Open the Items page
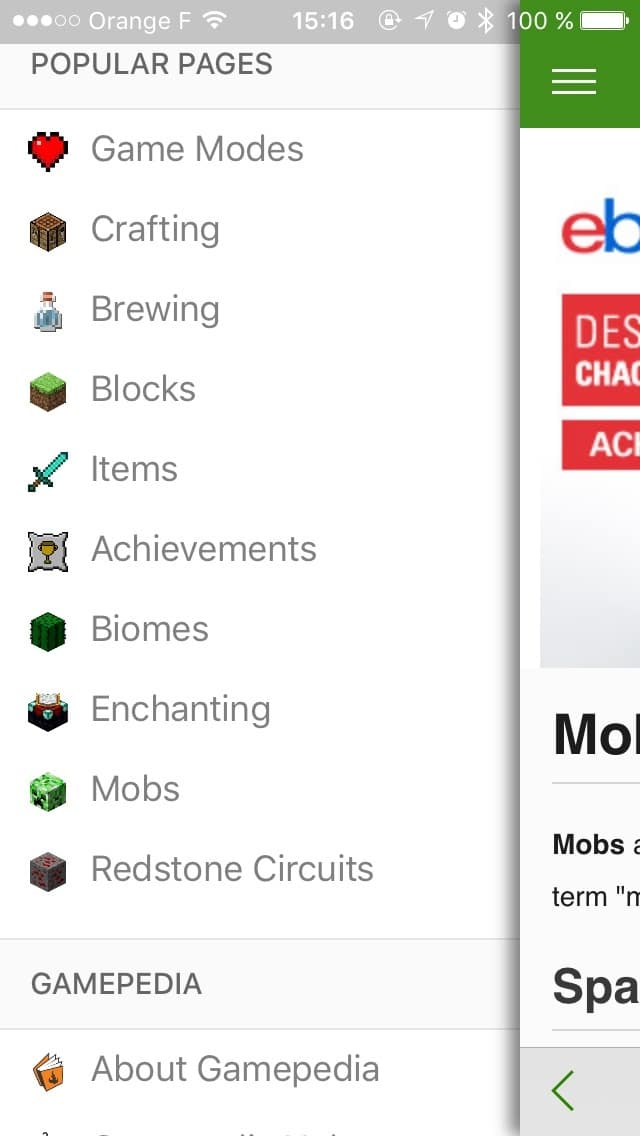This screenshot has width=640, height=1136. [259, 469]
